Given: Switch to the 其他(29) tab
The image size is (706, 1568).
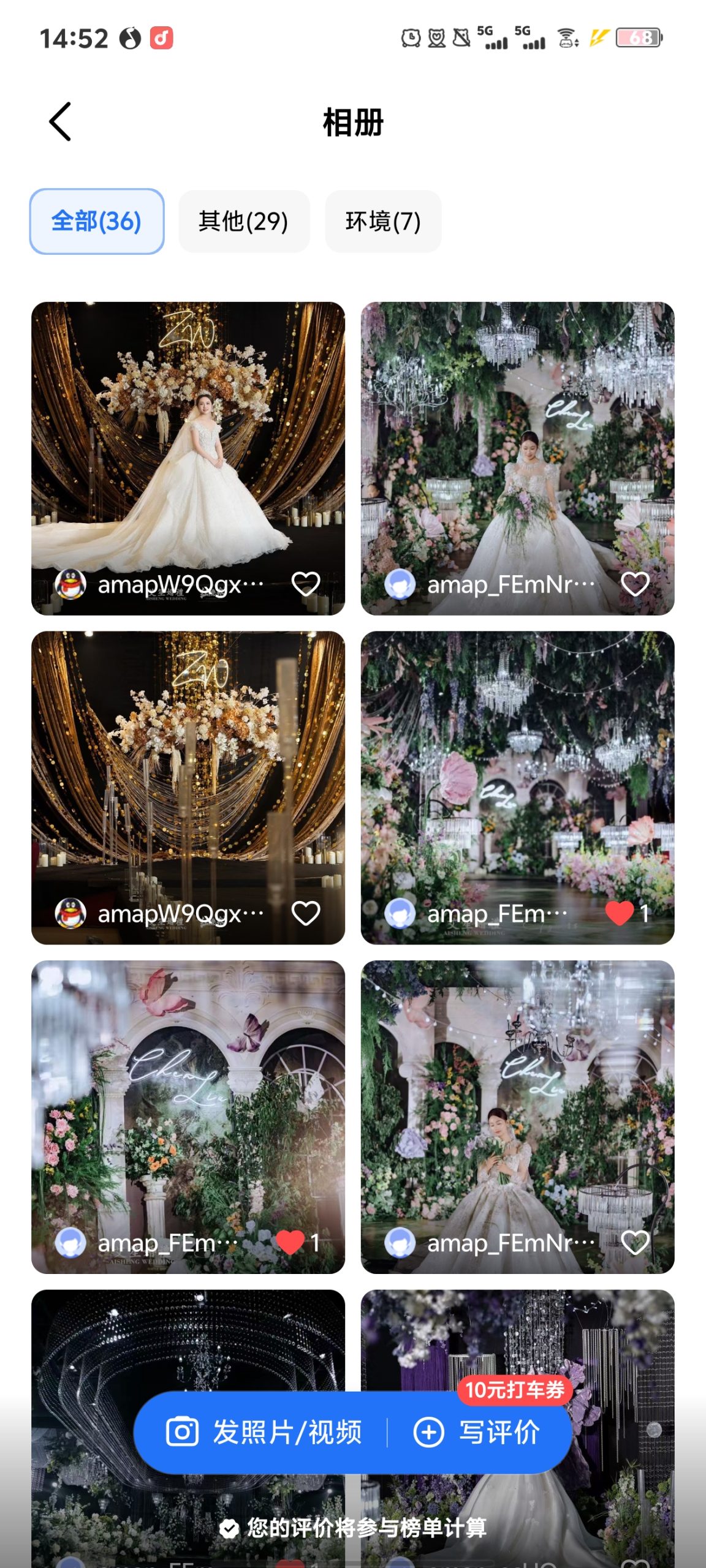Looking at the screenshot, I should (x=243, y=221).
